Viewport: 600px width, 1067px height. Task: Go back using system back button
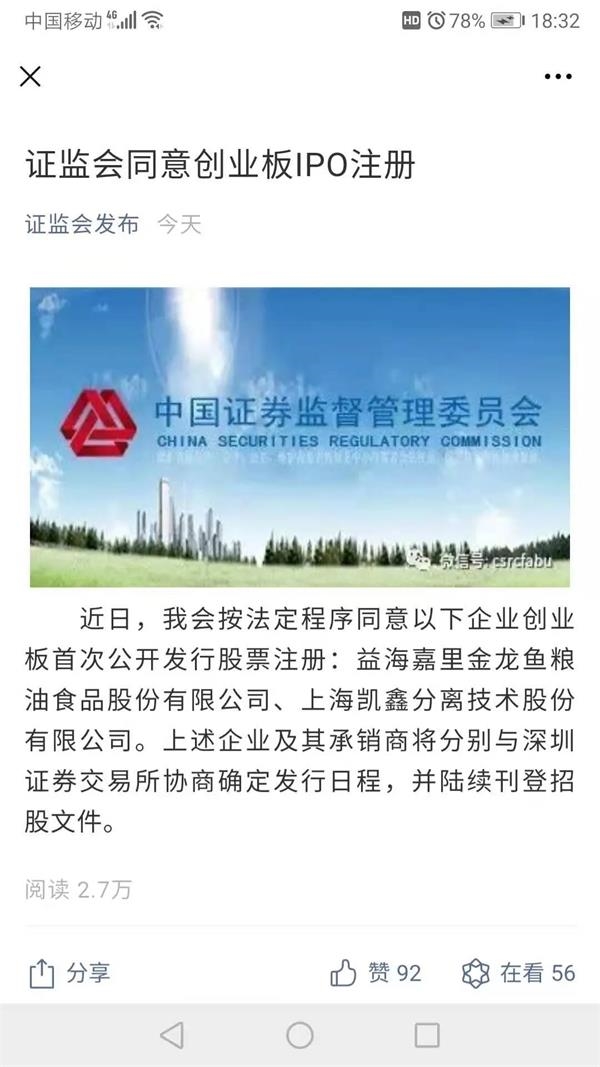[x=172, y=1035]
